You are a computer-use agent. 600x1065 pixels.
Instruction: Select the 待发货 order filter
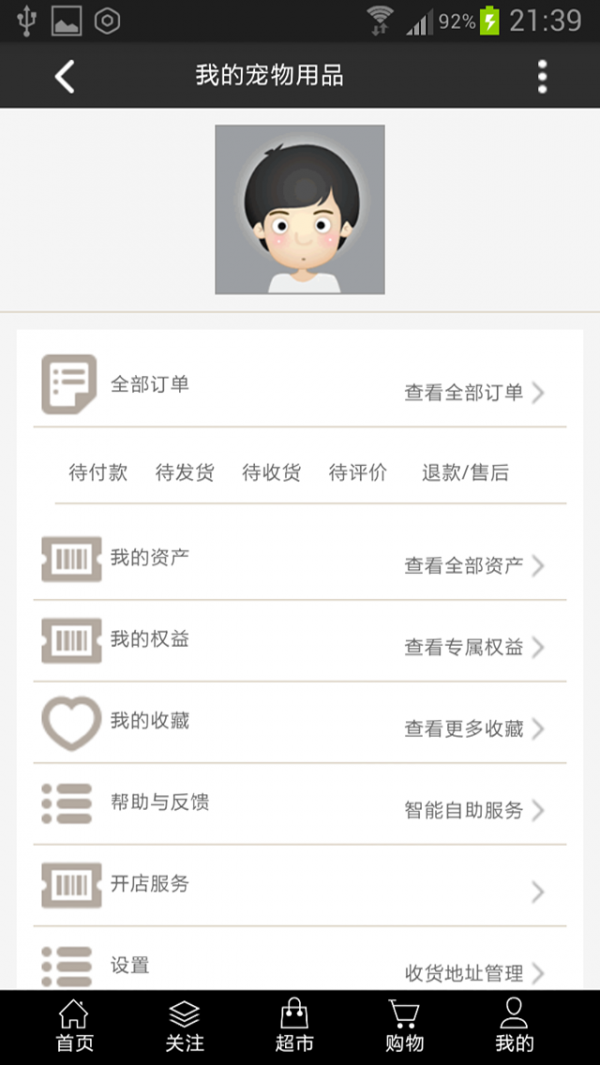click(185, 473)
